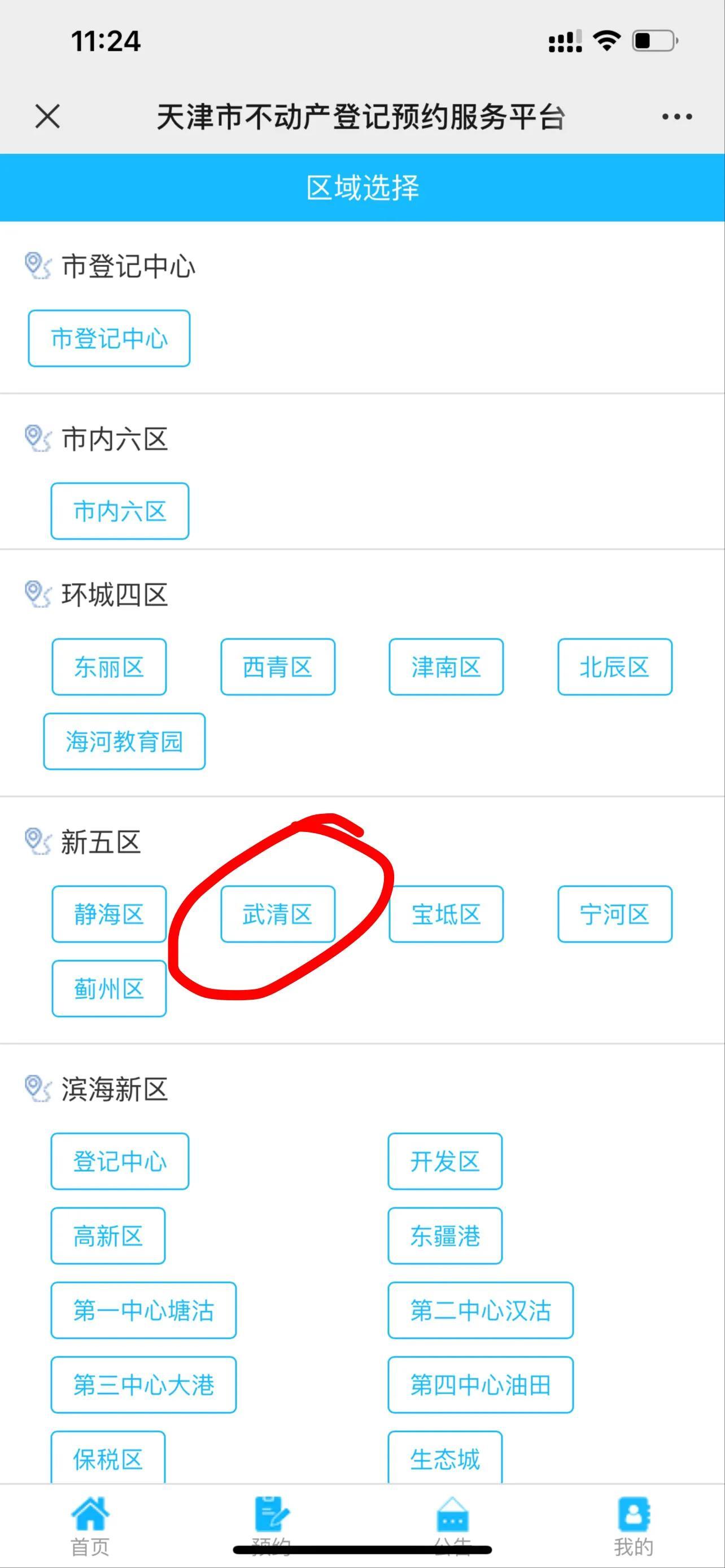Tap the X close icon
This screenshot has height=1568, width=725.
[x=47, y=116]
